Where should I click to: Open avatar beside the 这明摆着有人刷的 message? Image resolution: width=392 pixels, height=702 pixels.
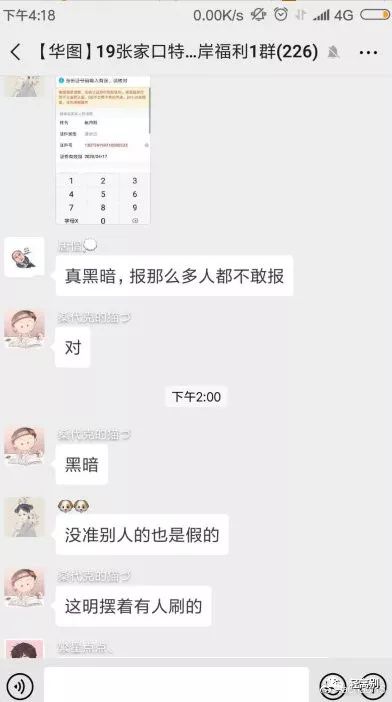tap(24, 587)
